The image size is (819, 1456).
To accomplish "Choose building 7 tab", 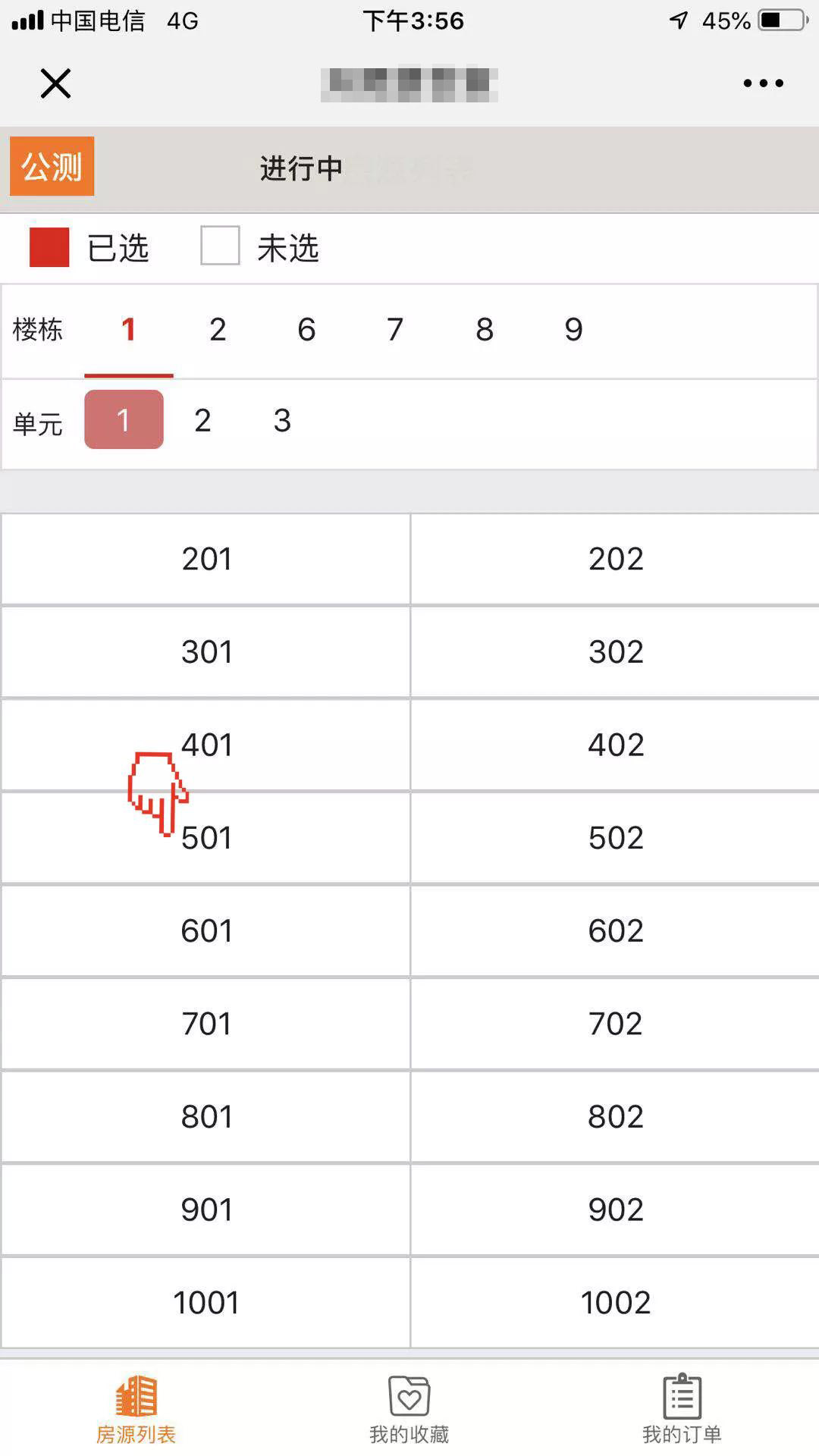I will (x=395, y=330).
